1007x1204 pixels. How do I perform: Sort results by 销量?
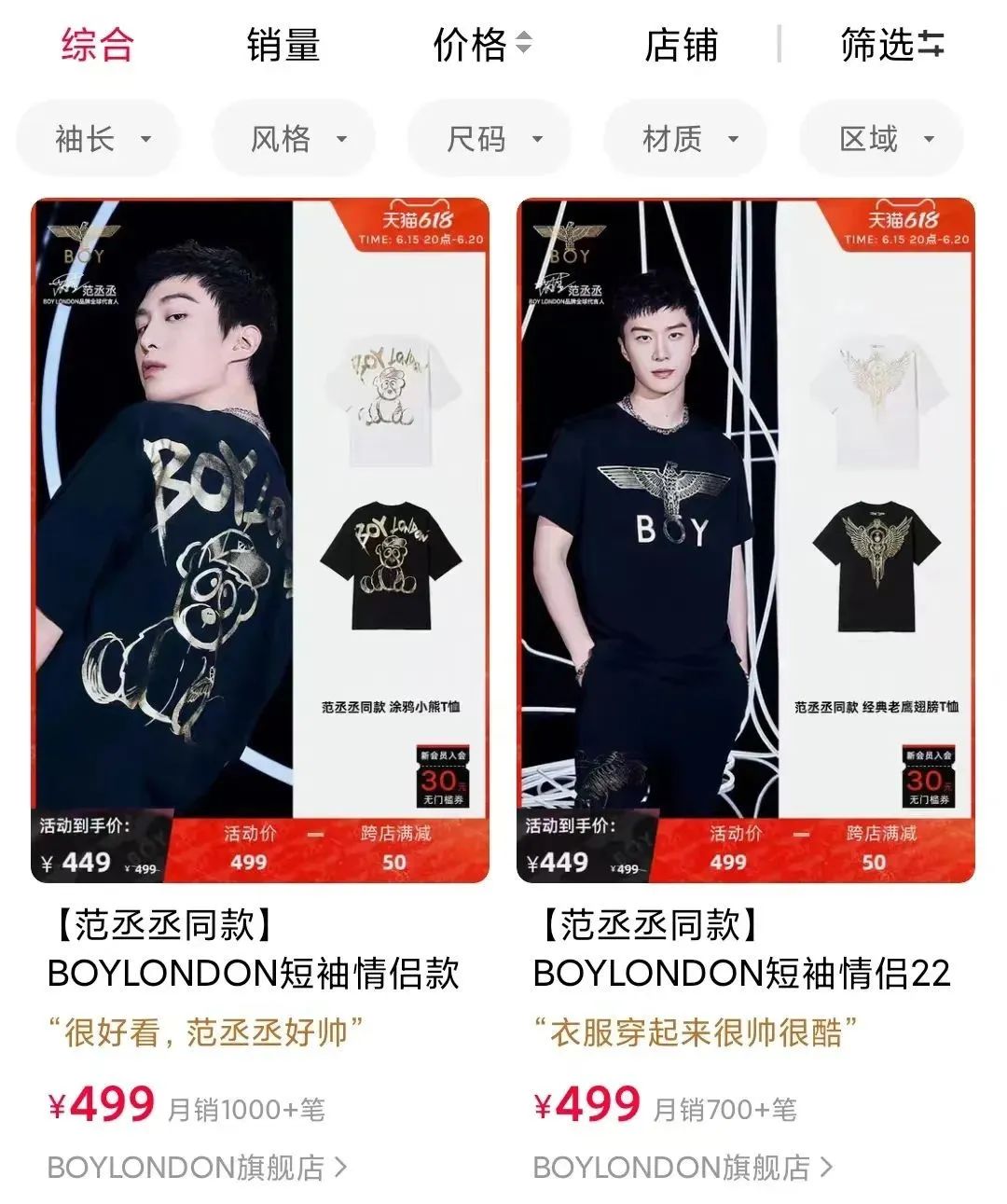point(283,45)
